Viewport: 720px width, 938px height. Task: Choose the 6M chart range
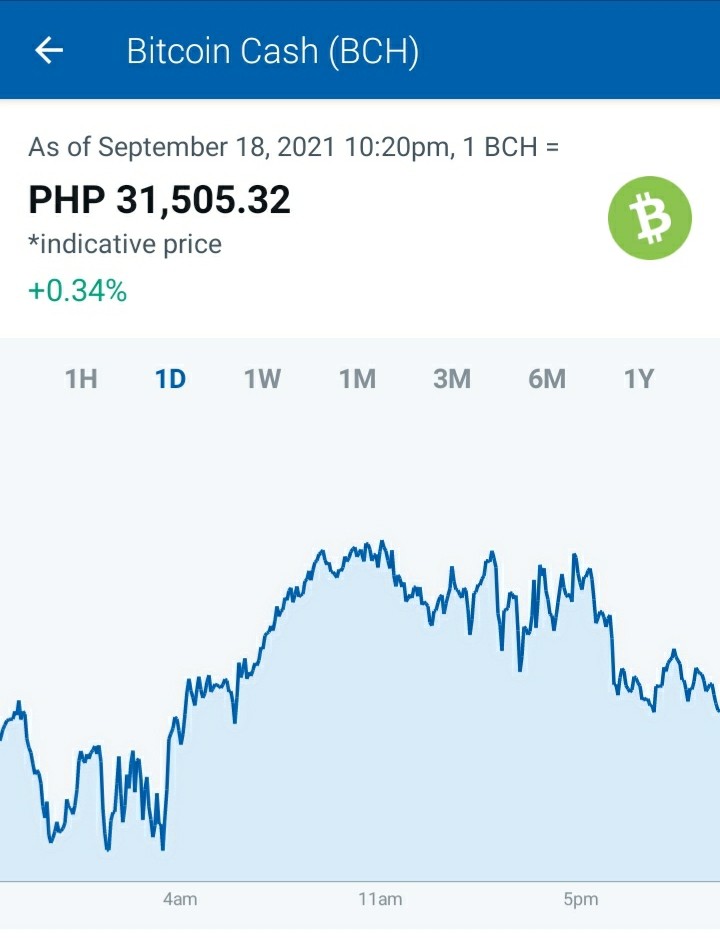(547, 379)
